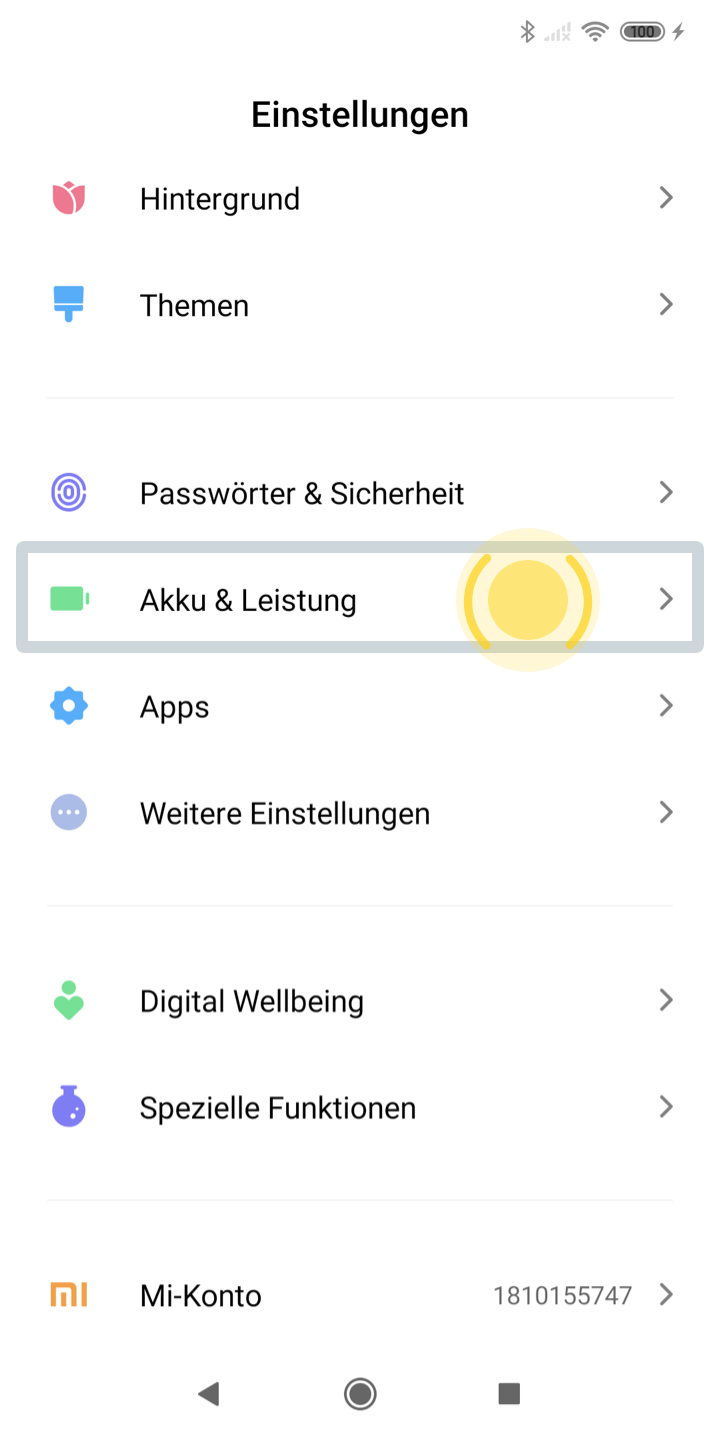Go to Passwörter & Sicherheit
720x1436 pixels.
tap(360, 493)
